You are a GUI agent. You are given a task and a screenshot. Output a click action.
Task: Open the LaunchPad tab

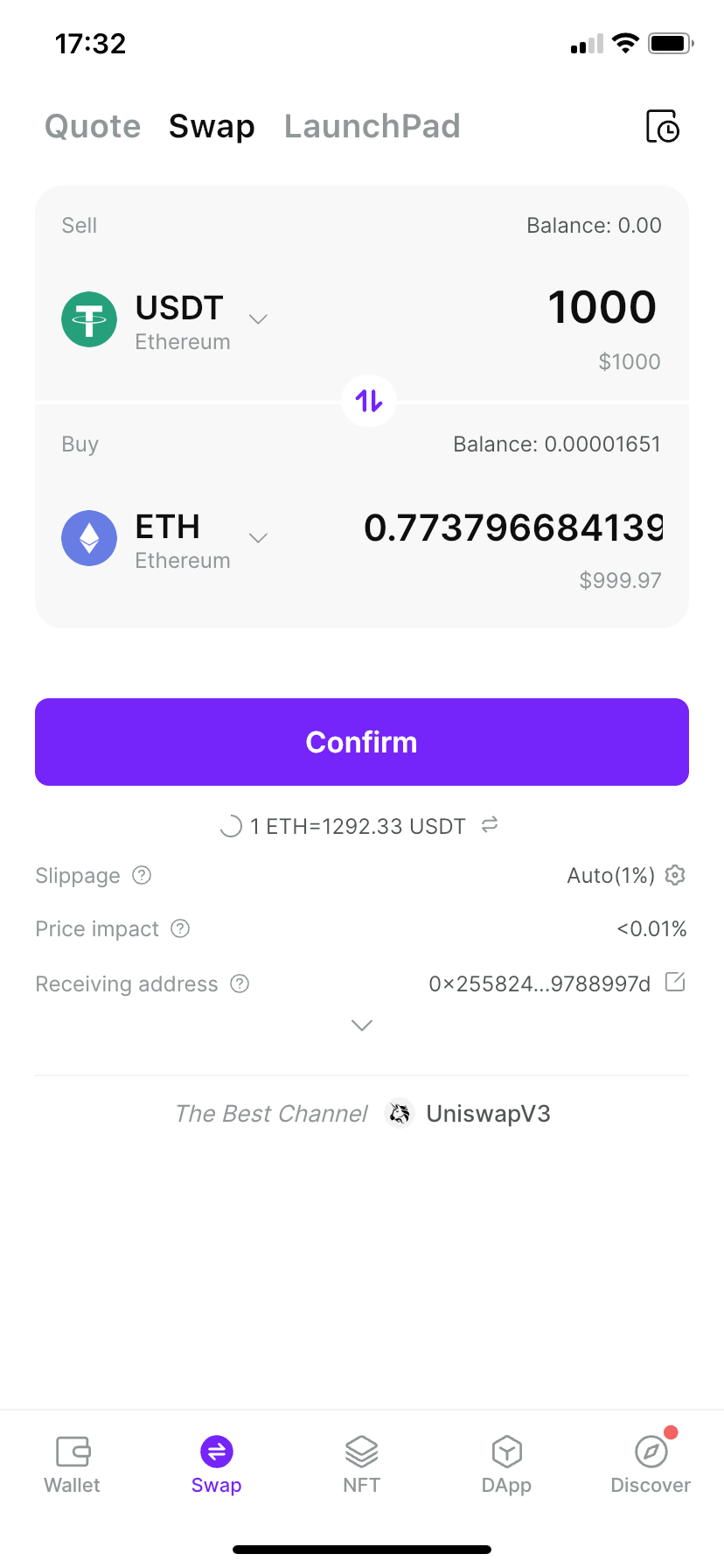coord(372,126)
